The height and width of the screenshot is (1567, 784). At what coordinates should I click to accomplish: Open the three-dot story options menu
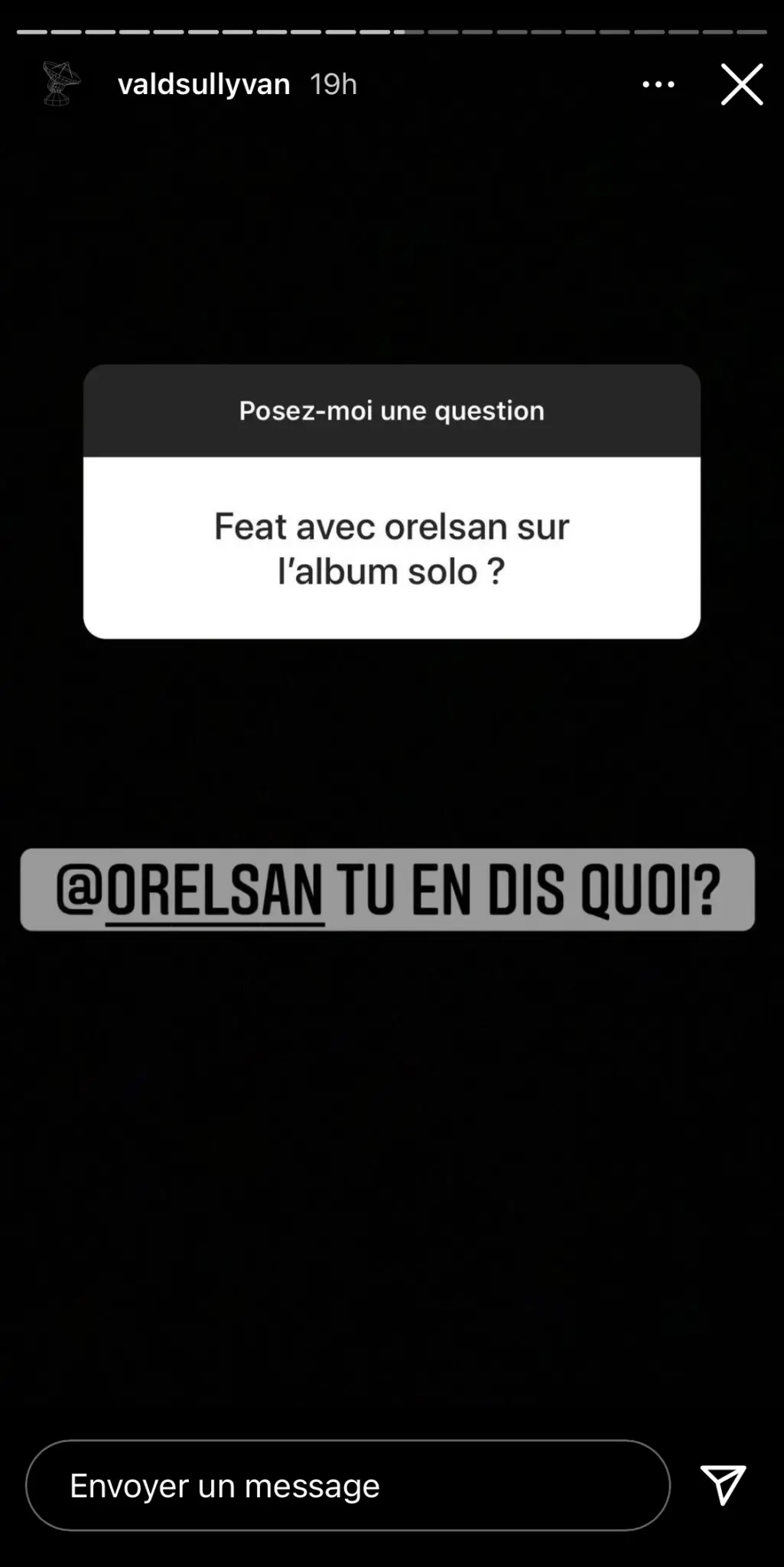point(658,84)
